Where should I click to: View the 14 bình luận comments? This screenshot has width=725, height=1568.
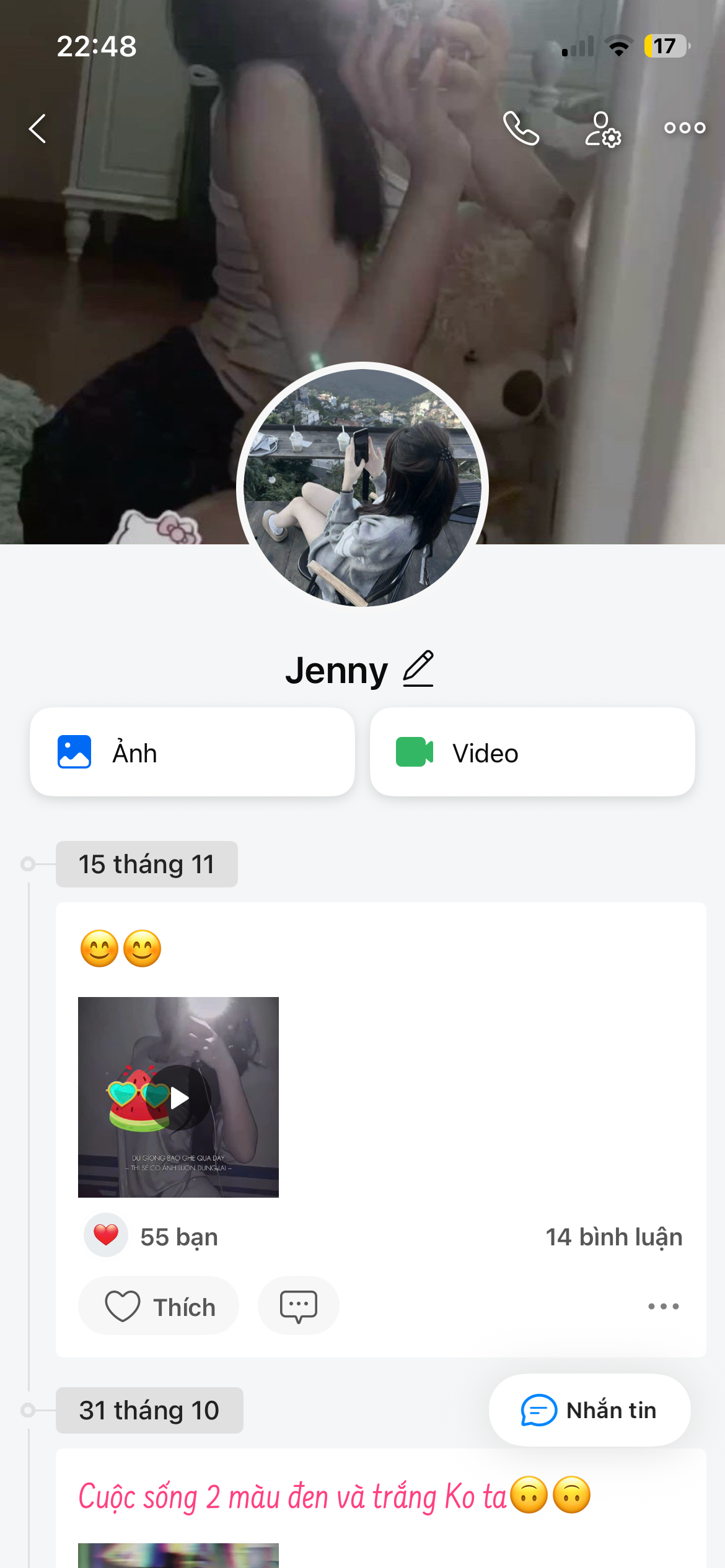point(613,1237)
